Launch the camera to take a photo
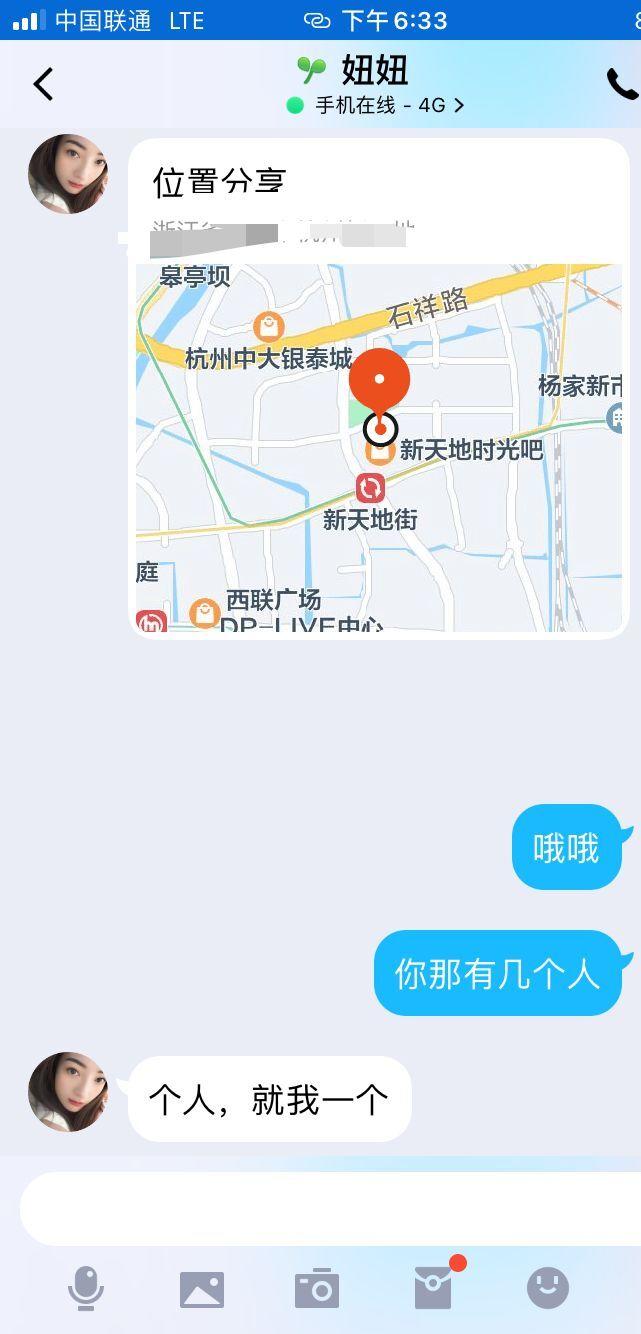The width and height of the screenshot is (641, 1334). click(317, 1289)
